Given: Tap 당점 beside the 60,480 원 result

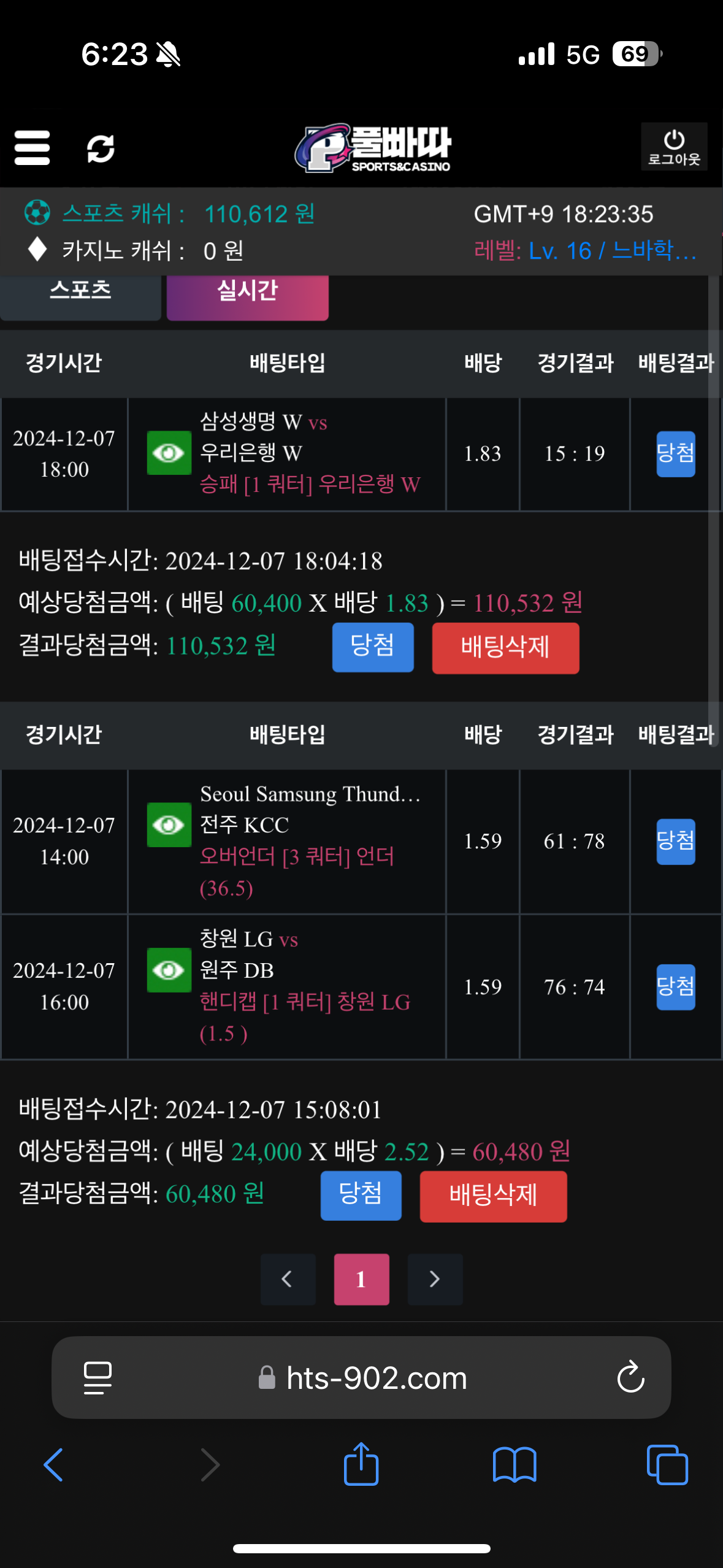Looking at the screenshot, I should coord(361,1195).
